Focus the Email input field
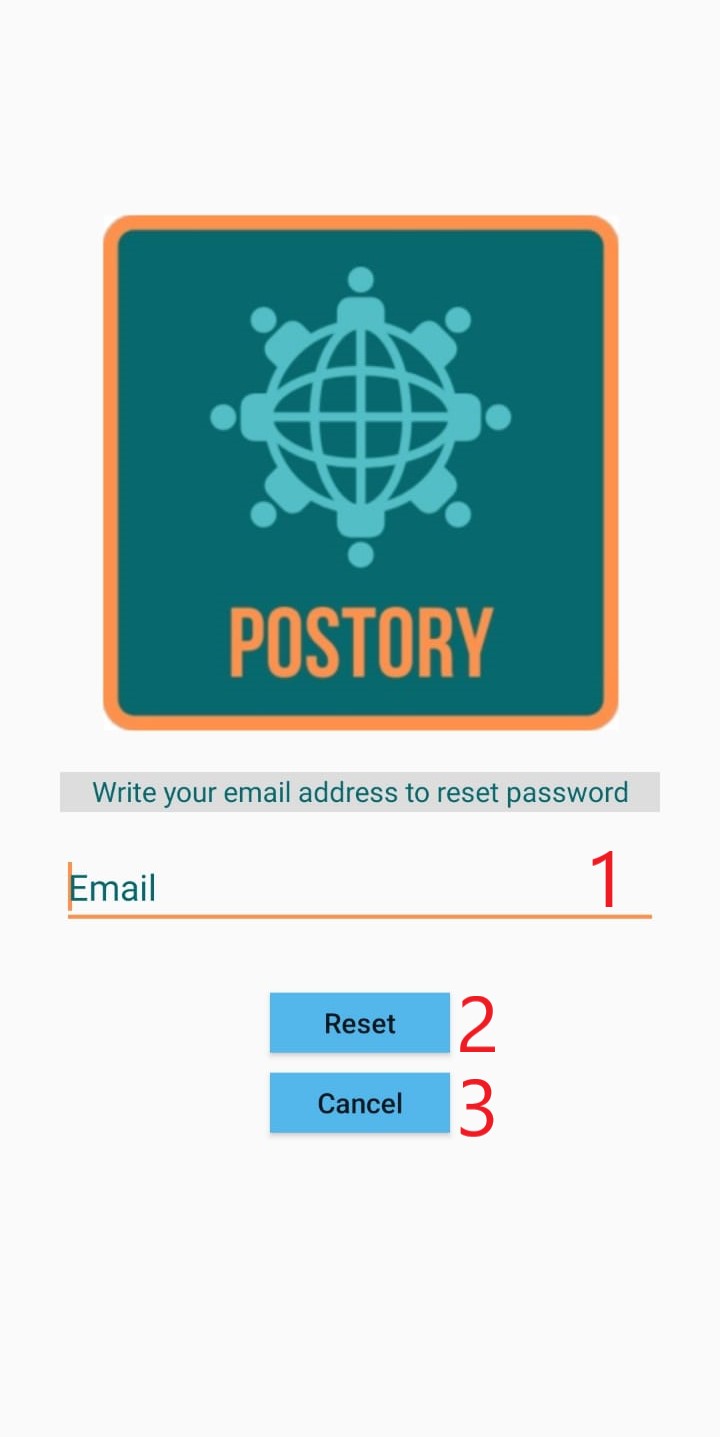The height and width of the screenshot is (1437, 720). pos(360,888)
